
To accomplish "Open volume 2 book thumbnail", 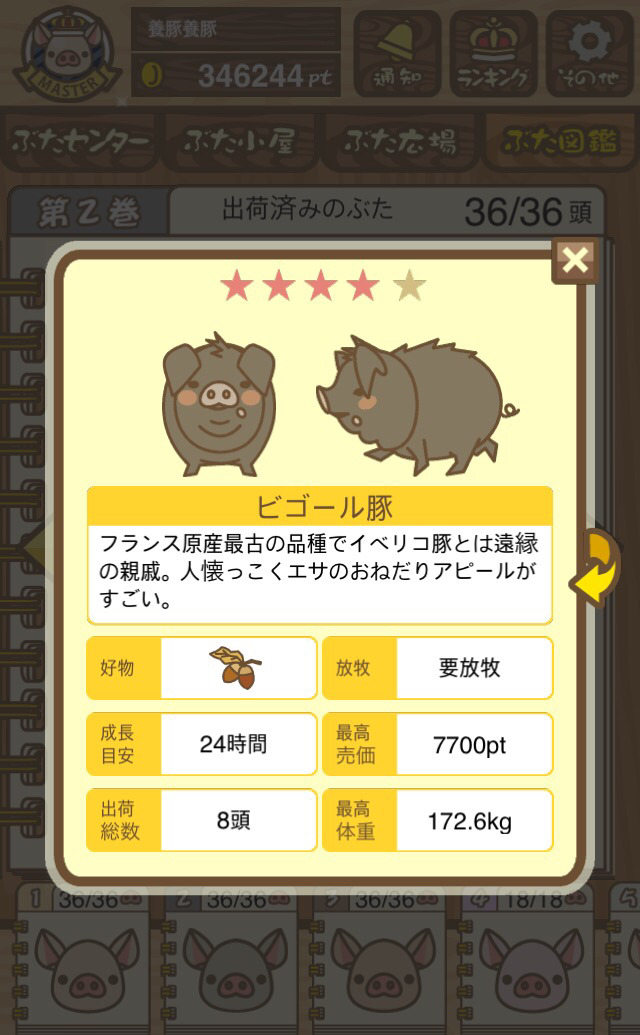I will tap(230, 960).
